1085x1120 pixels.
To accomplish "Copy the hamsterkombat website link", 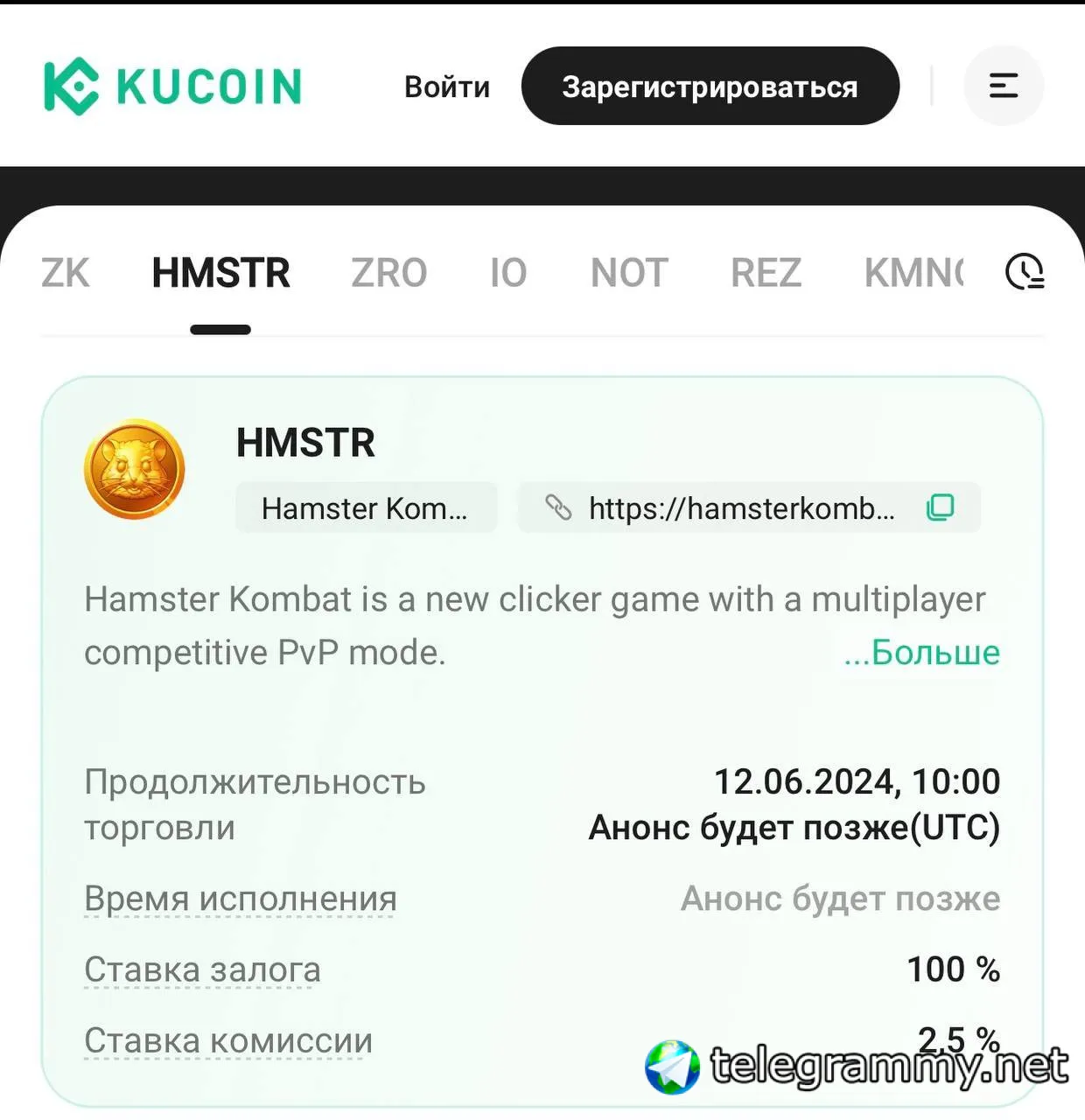I will (941, 507).
